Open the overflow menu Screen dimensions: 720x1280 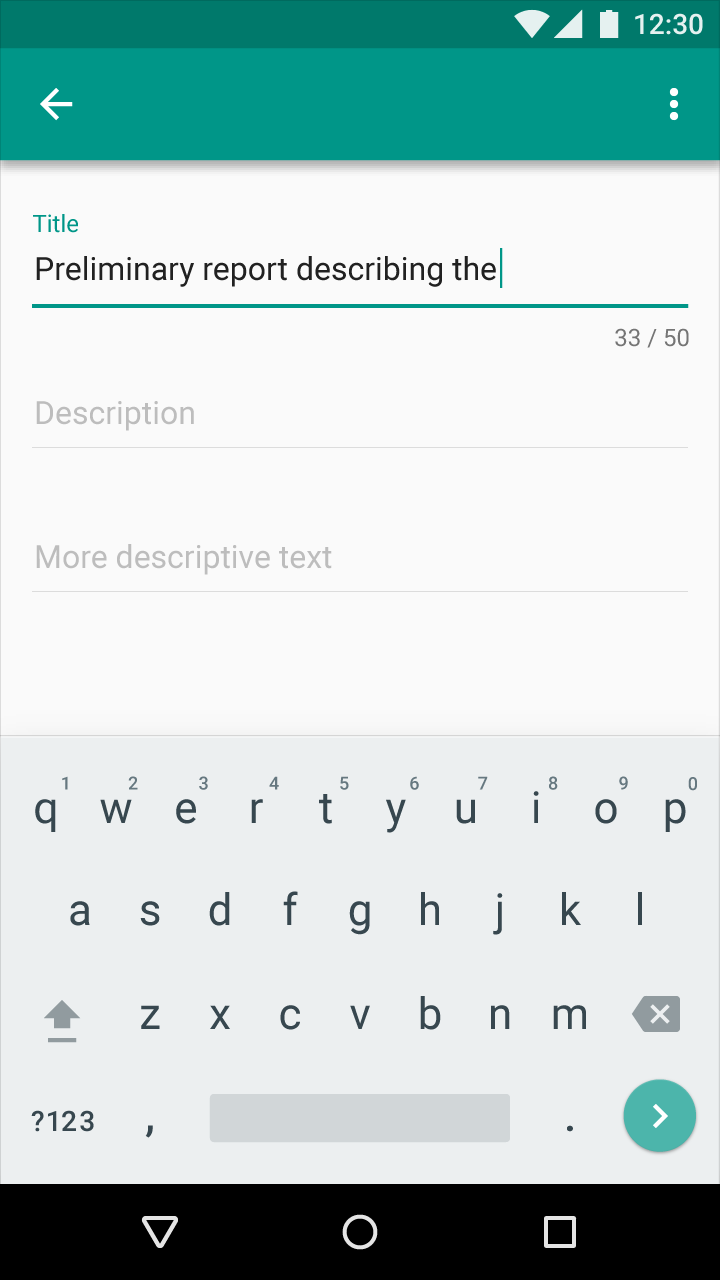pos(674,104)
